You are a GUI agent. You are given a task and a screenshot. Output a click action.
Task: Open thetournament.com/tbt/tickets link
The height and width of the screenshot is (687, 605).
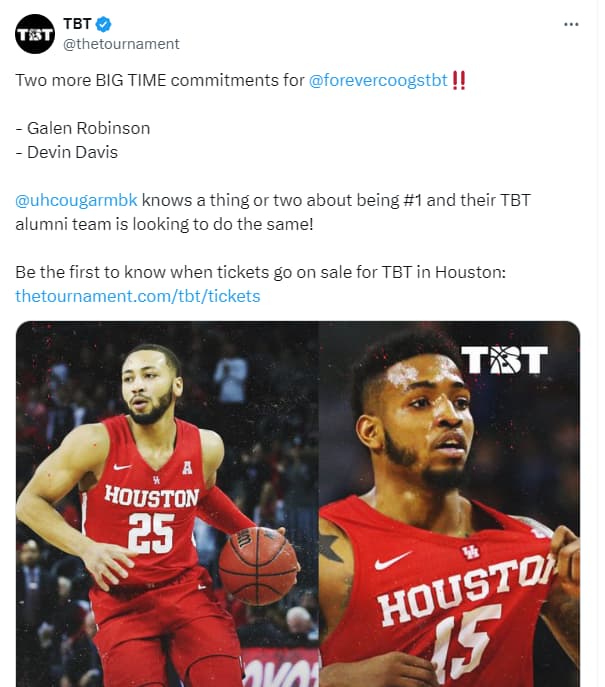point(138,296)
